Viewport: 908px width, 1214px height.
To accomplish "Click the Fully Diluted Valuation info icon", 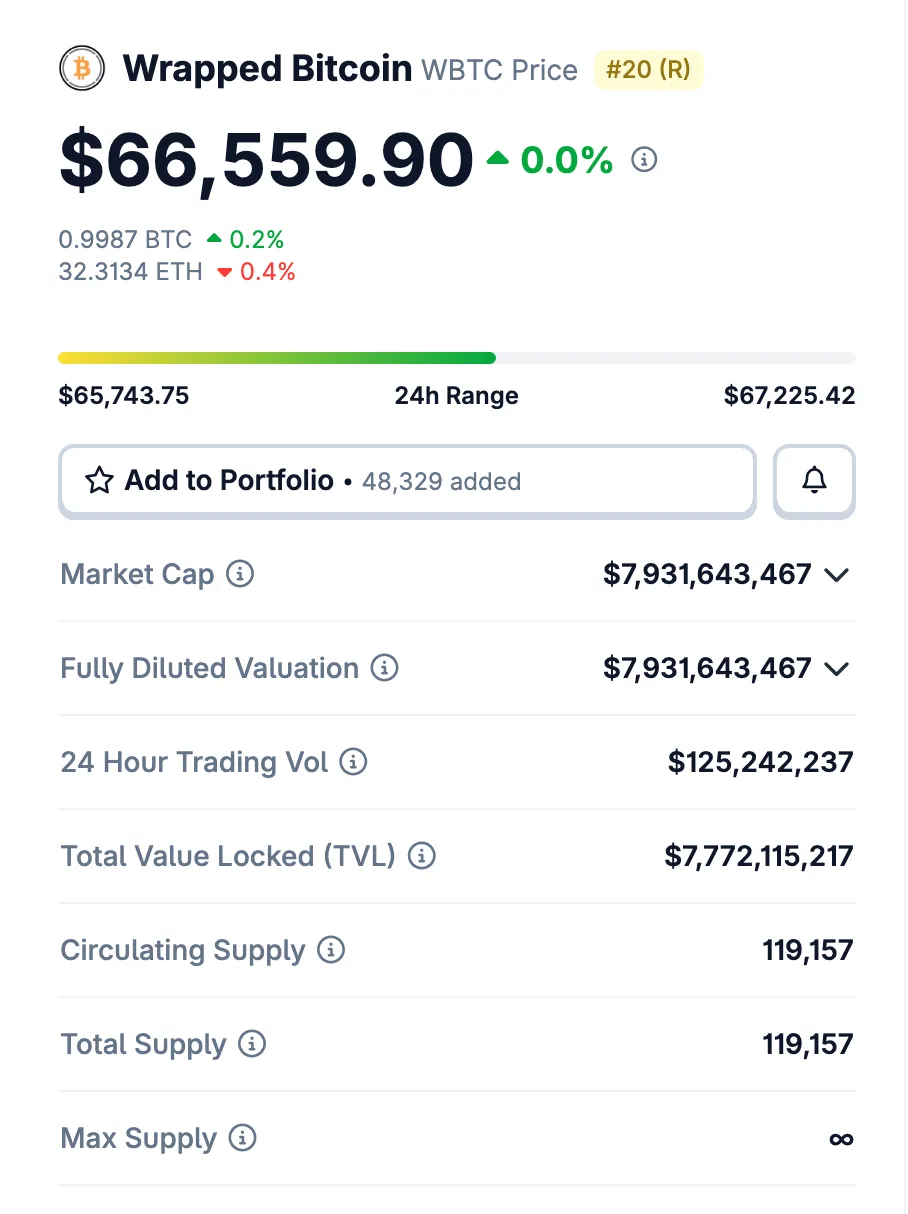I will [x=383, y=668].
